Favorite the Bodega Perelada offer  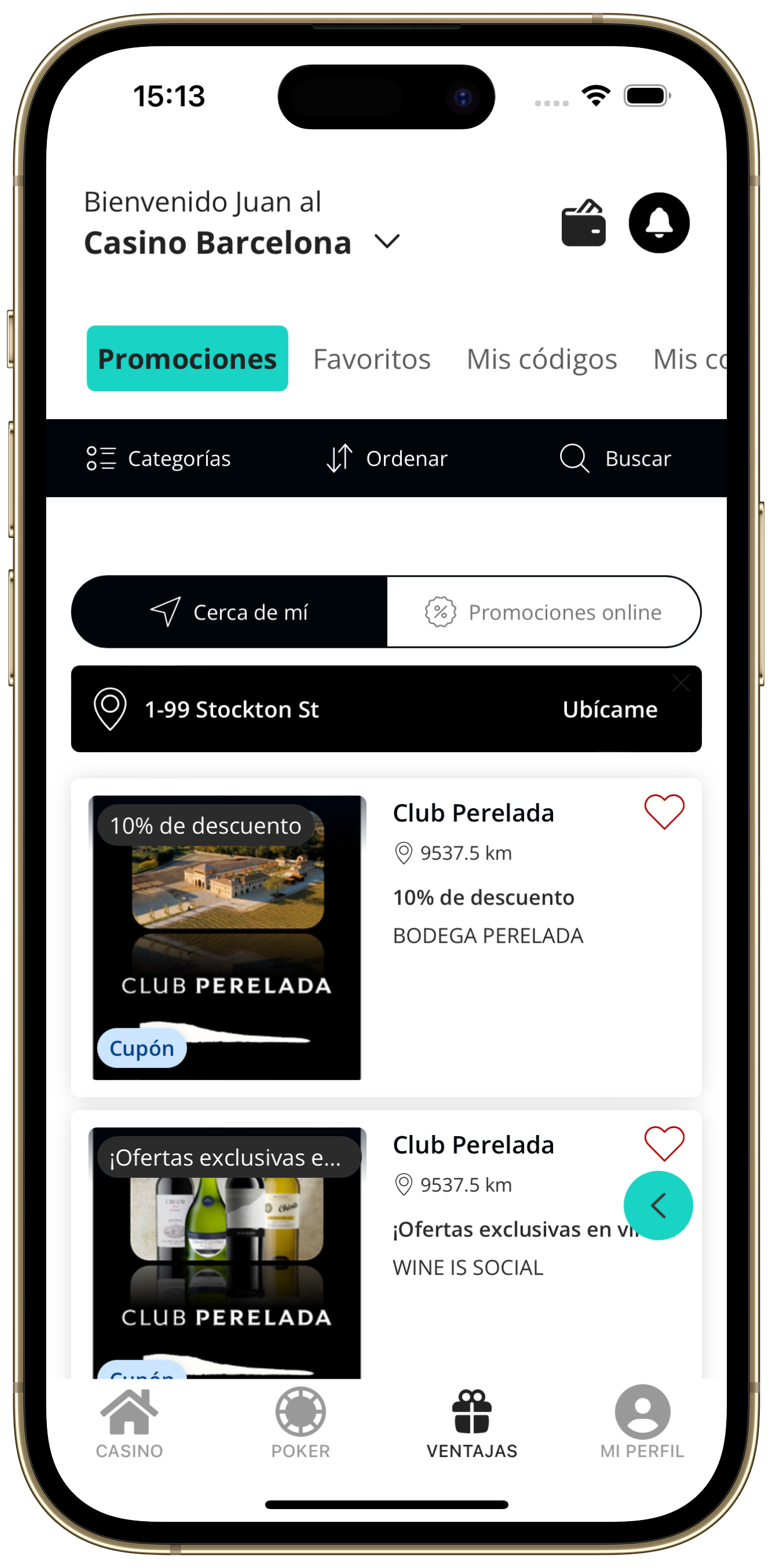(x=664, y=812)
